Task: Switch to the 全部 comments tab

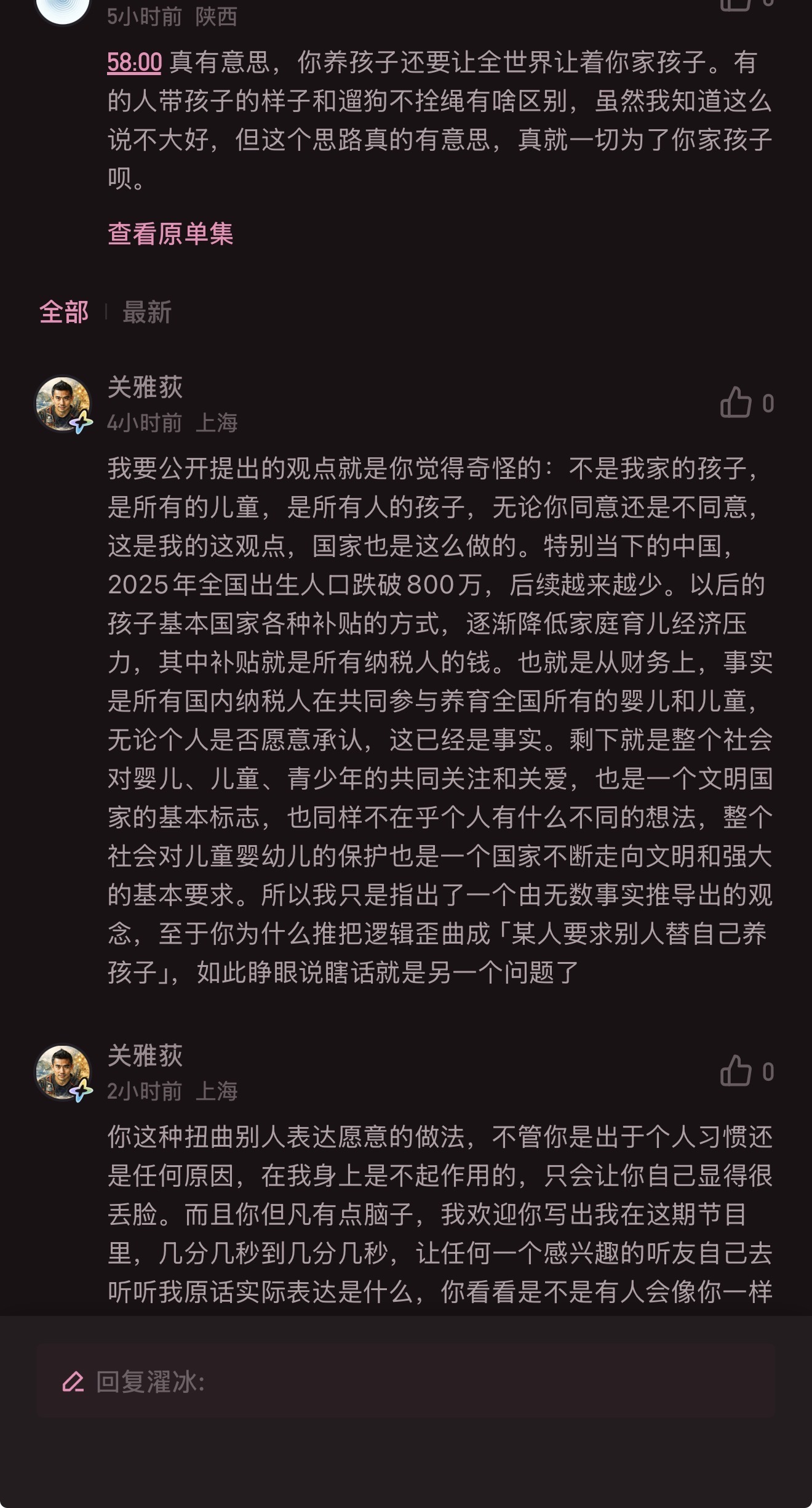Action: tap(64, 311)
